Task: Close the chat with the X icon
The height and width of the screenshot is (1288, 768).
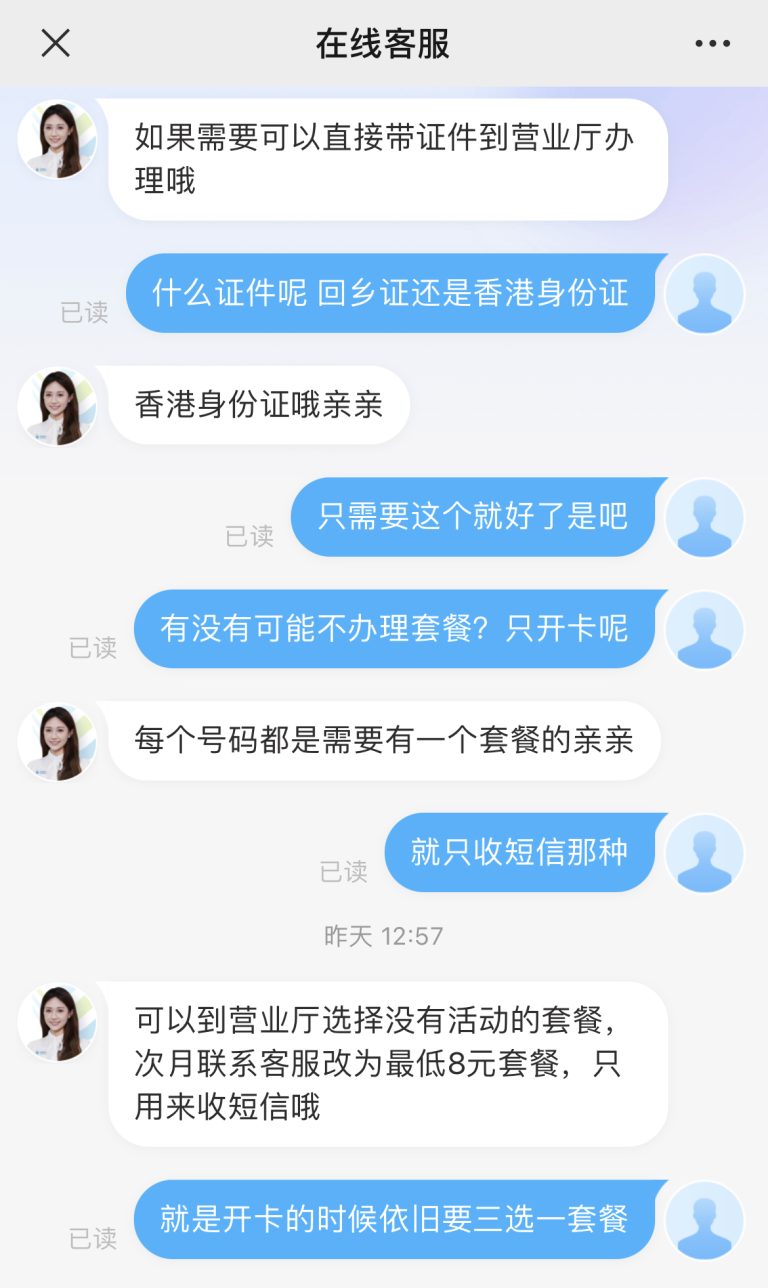Action: point(57,42)
